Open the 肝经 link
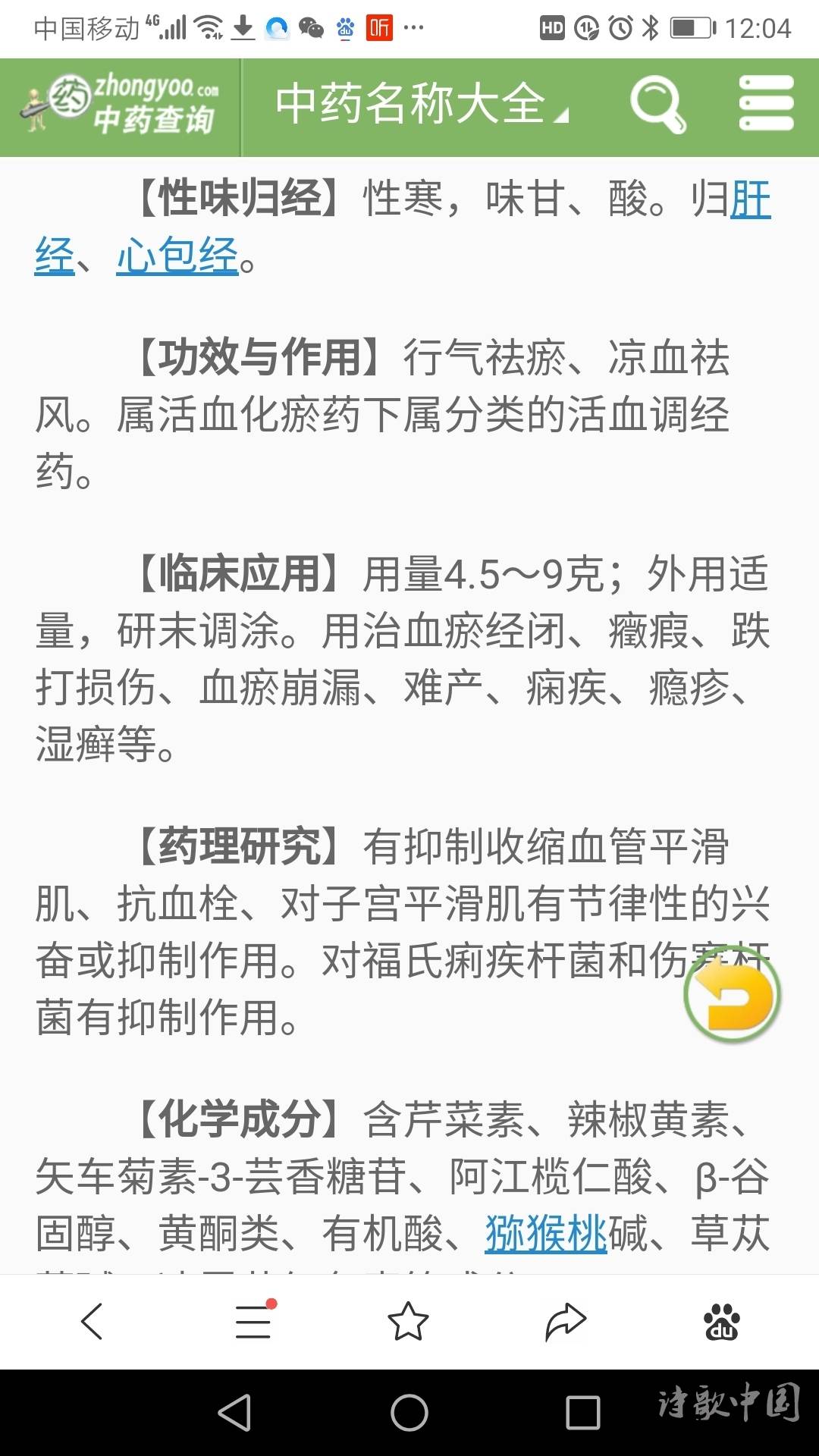 [x=749, y=200]
